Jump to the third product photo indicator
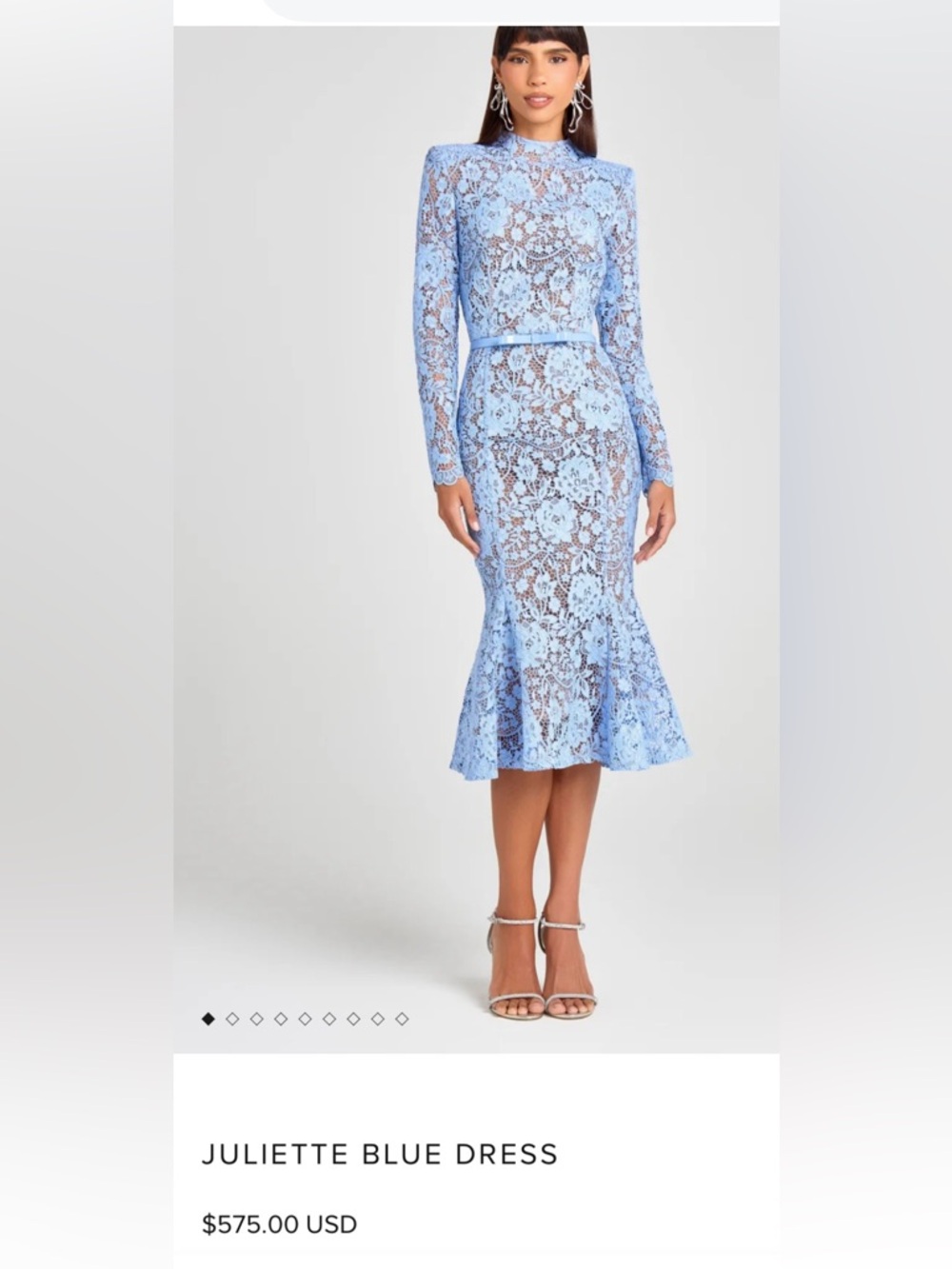The height and width of the screenshot is (1269, 952). [x=256, y=1019]
